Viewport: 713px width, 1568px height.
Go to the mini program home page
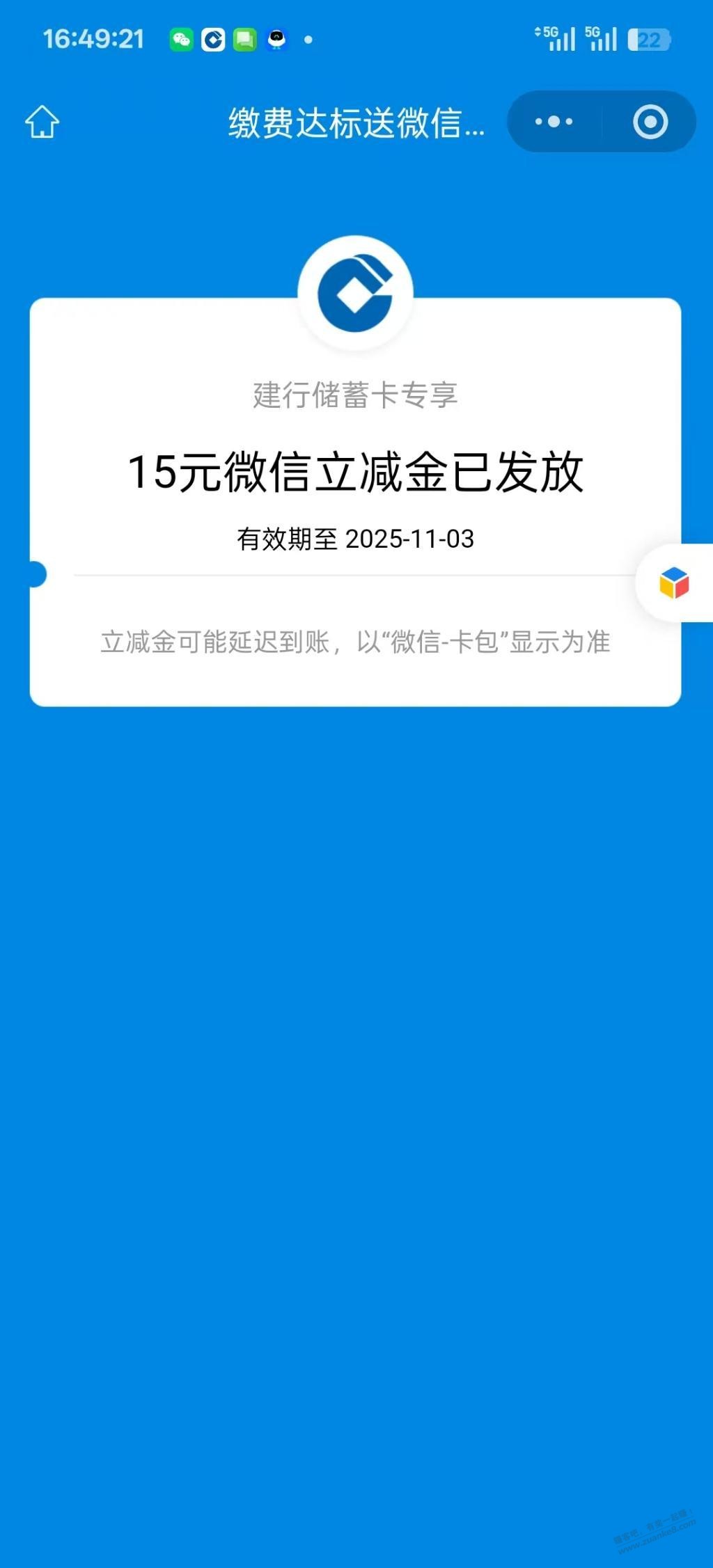[x=42, y=122]
